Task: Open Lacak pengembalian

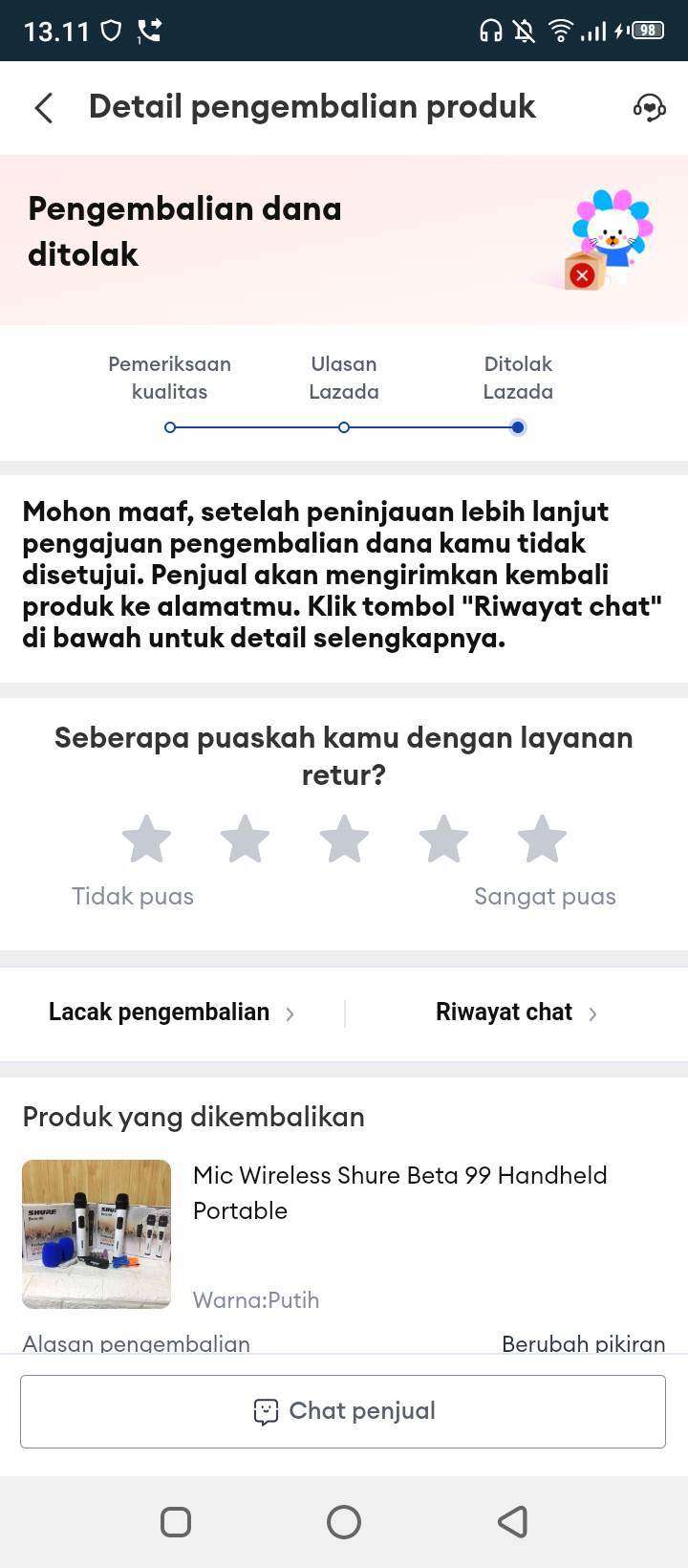Action: (x=172, y=1013)
